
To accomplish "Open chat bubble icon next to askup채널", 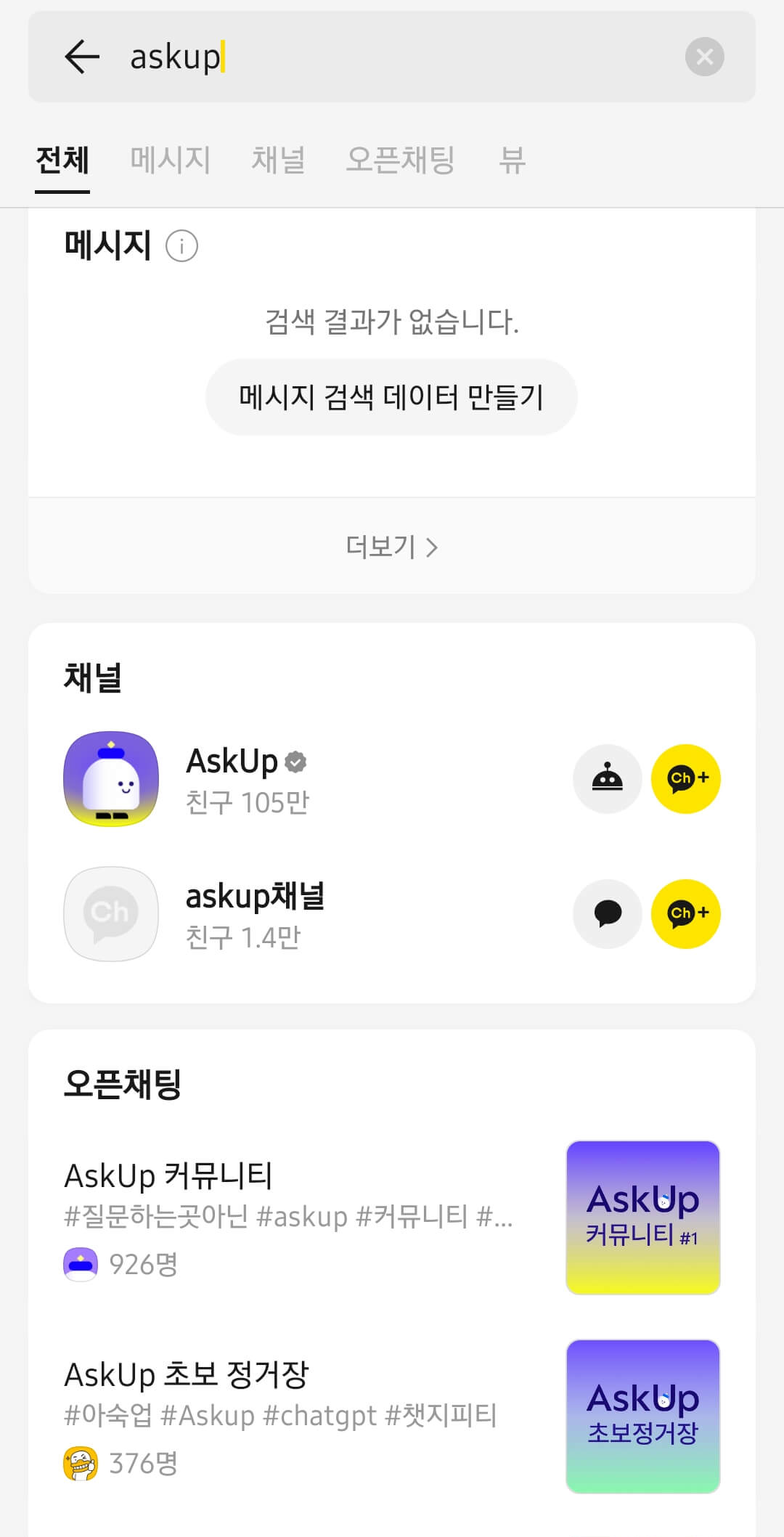I will pyautogui.click(x=608, y=914).
